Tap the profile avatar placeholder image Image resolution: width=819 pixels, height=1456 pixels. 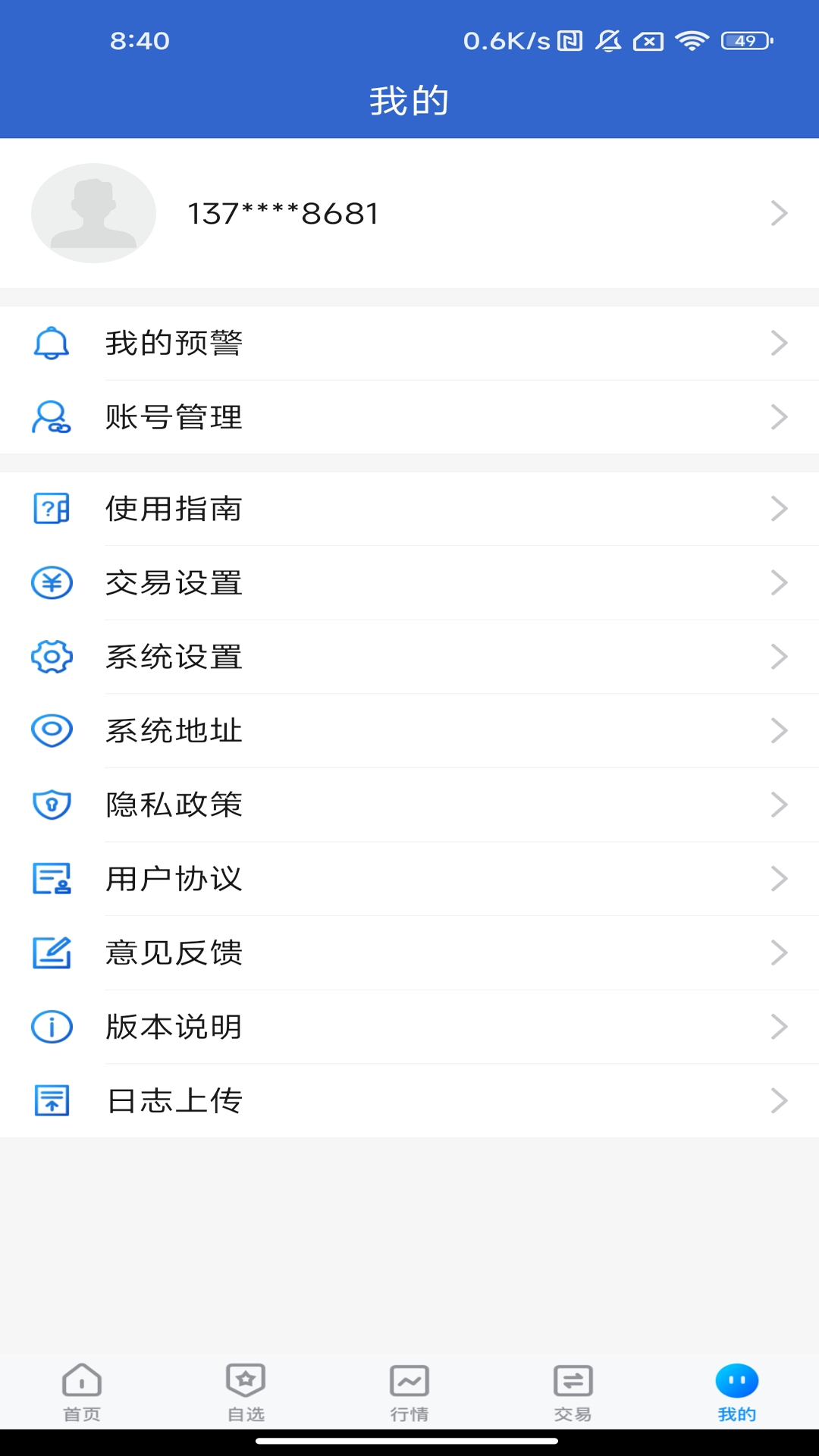(93, 213)
